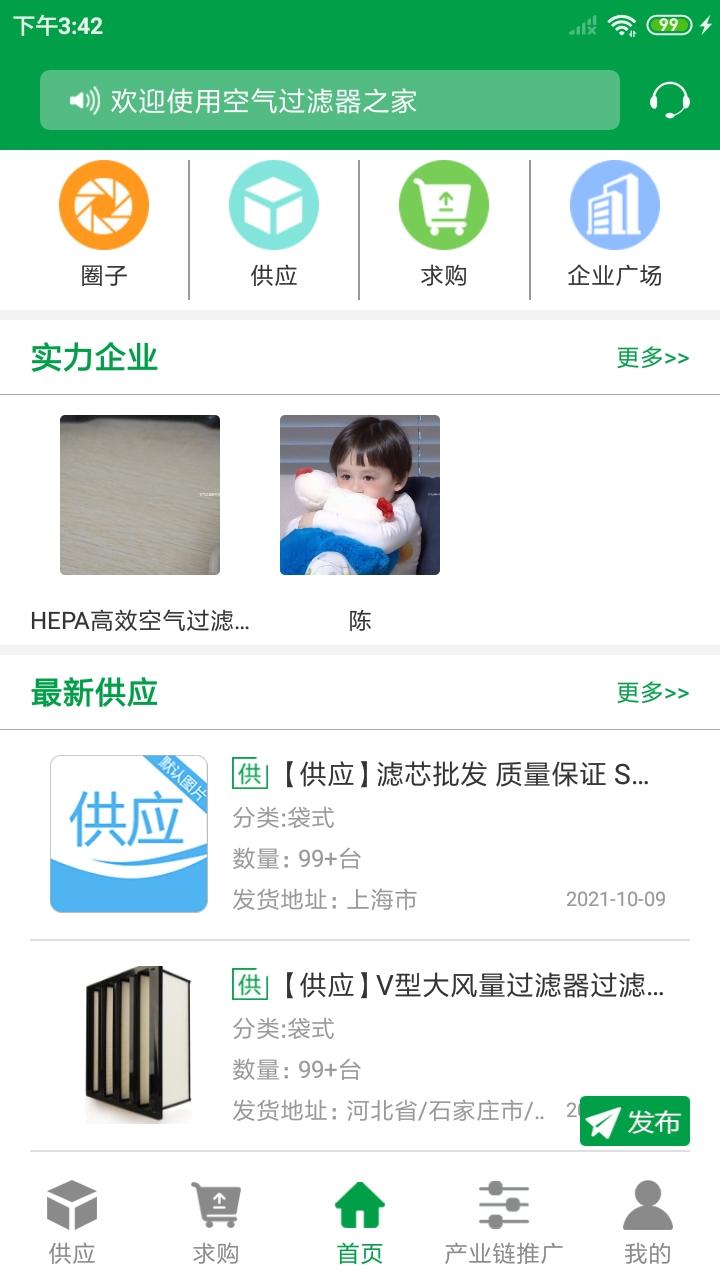This screenshot has height=1280, width=720.
Task: View more under 最新供应
Action: pyautogui.click(x=652, y=693)
